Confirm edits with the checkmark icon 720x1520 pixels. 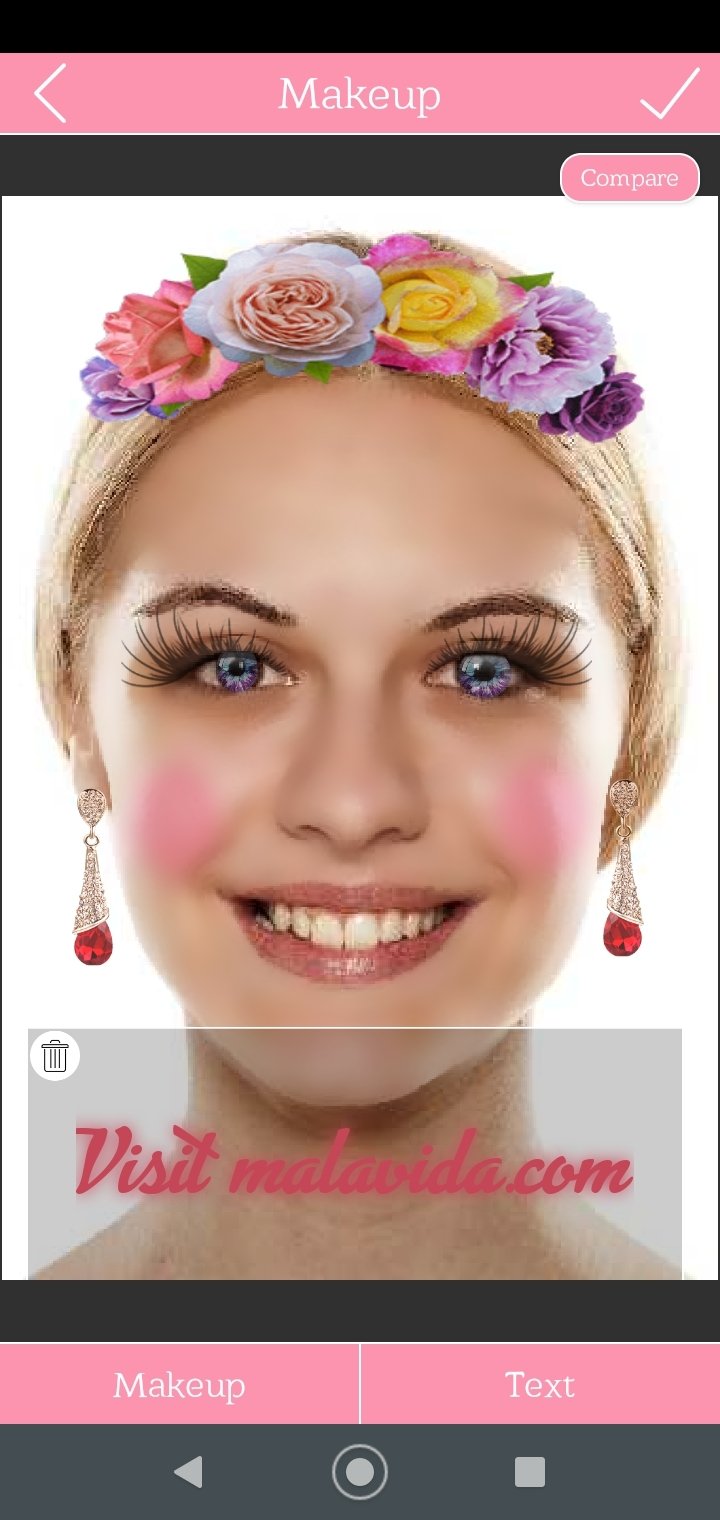coord(669,93)
